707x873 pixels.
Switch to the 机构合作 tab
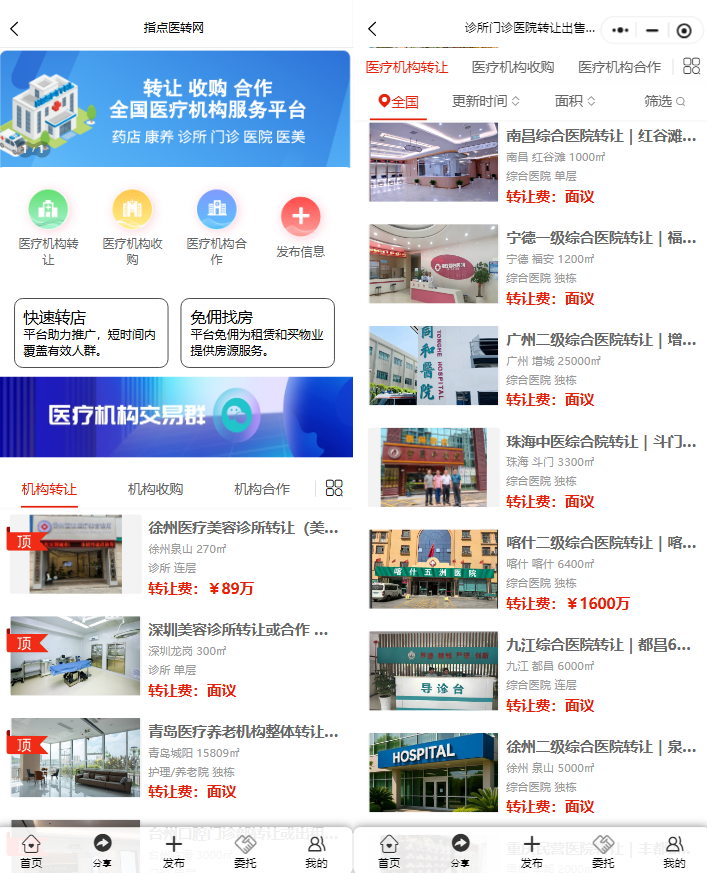tap(262, 489)
